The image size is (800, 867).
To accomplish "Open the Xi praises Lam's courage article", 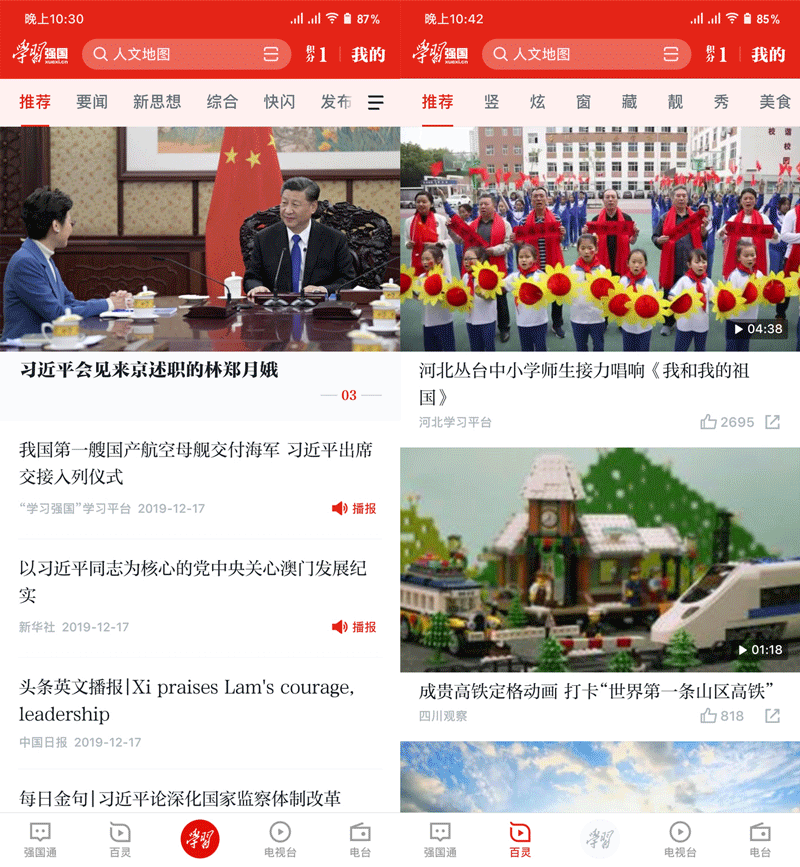I will (186, 700).
